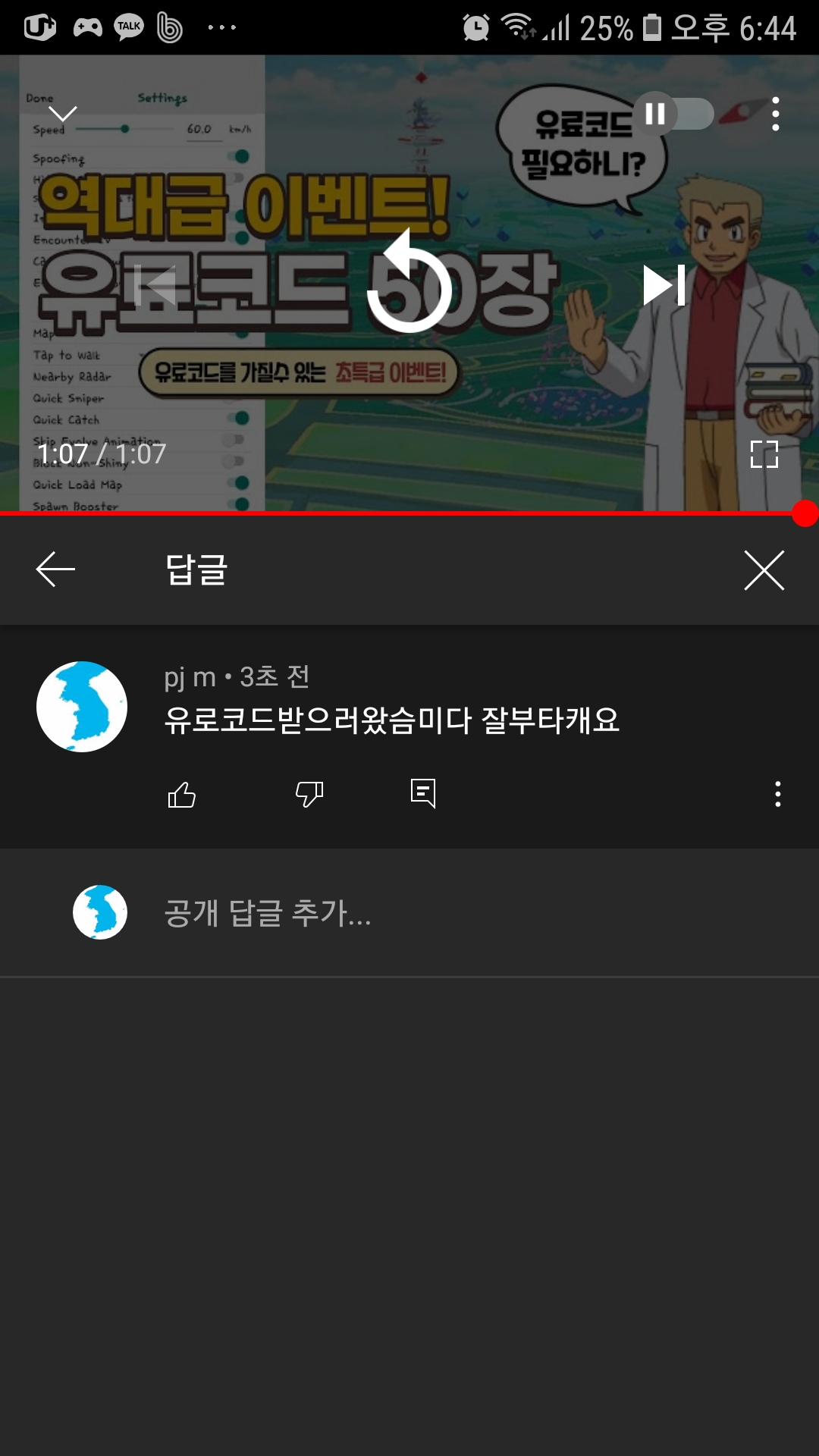
Task: Open pj m's profile picture beside the comment
Action: [82, 707]
